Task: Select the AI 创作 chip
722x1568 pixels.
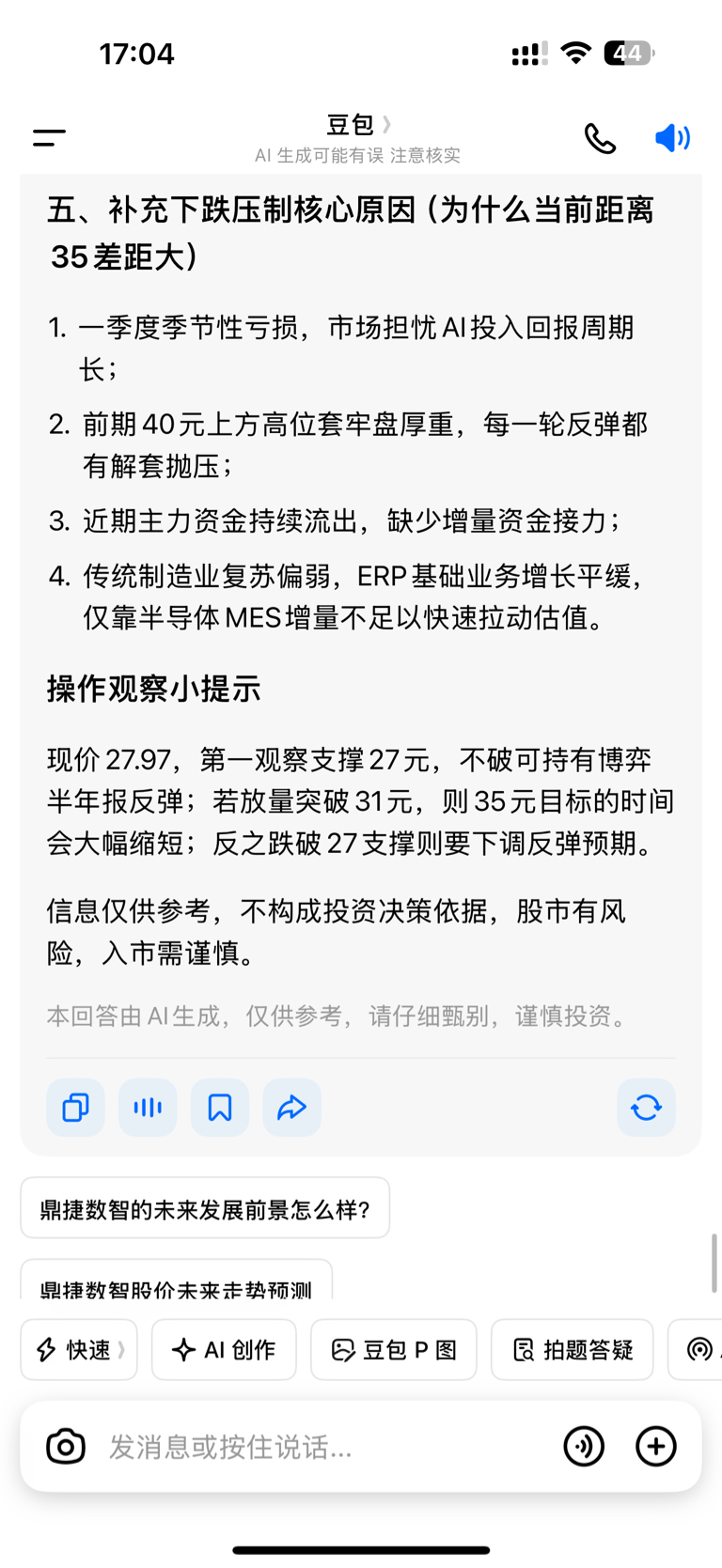Action: click(224, 1350)
